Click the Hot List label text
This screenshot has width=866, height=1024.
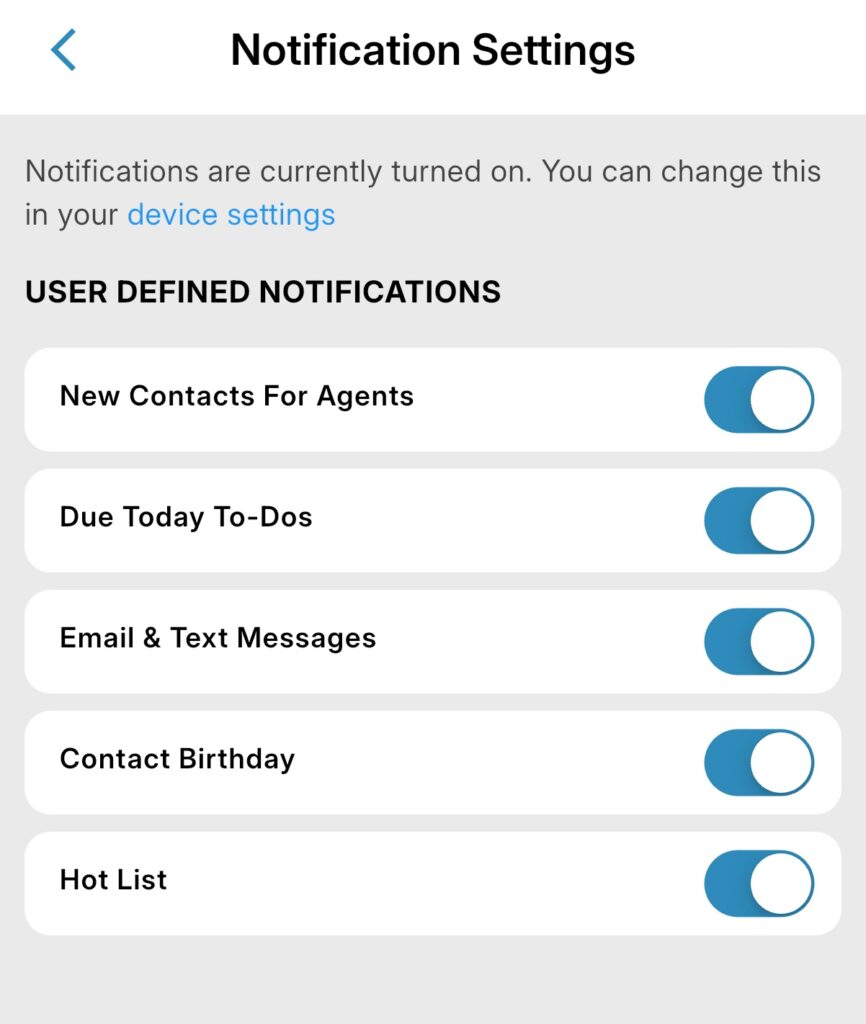pyautogui.click(x=113, y=880)
